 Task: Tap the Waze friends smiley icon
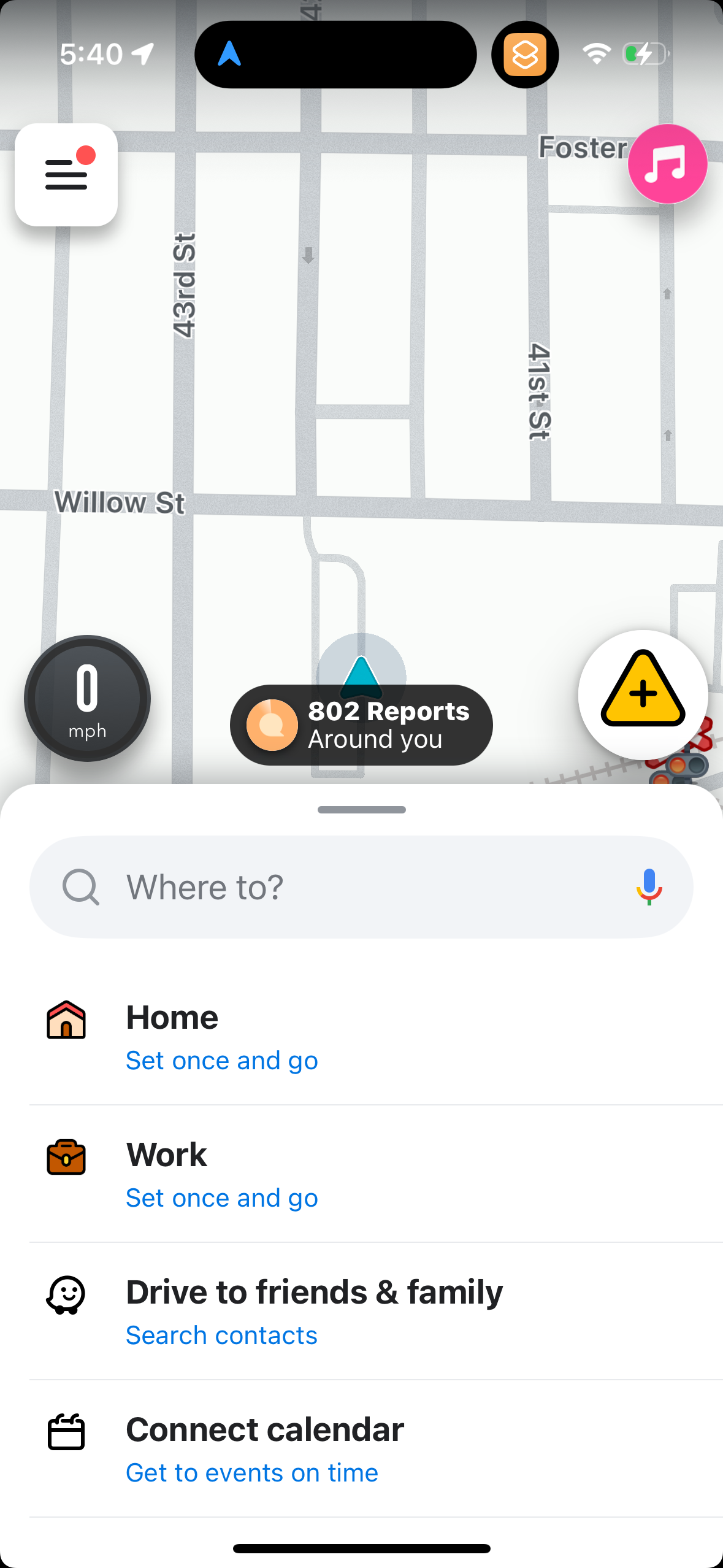pos(66,1294)
